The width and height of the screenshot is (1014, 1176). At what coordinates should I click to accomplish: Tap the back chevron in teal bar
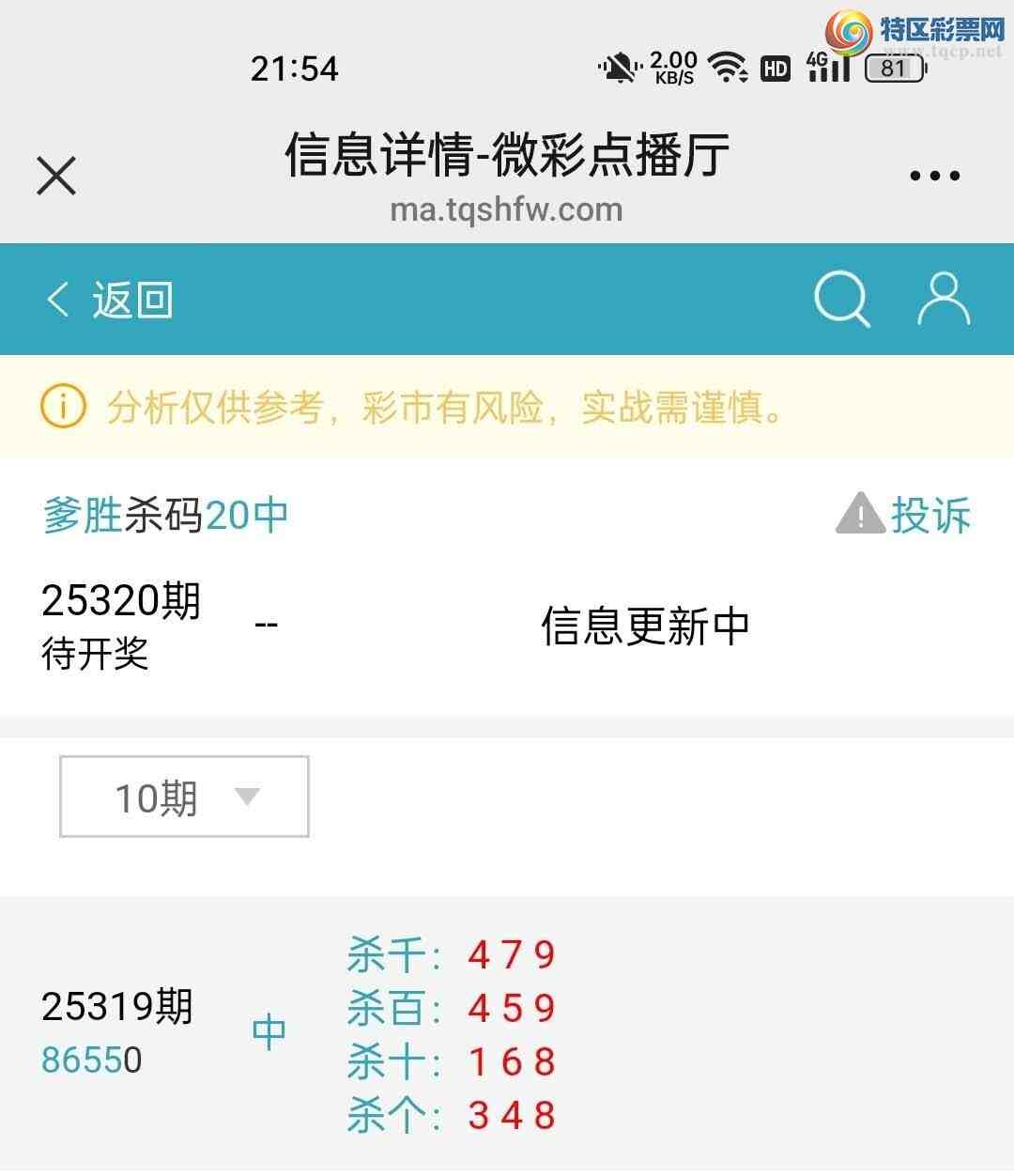[57, 299]
